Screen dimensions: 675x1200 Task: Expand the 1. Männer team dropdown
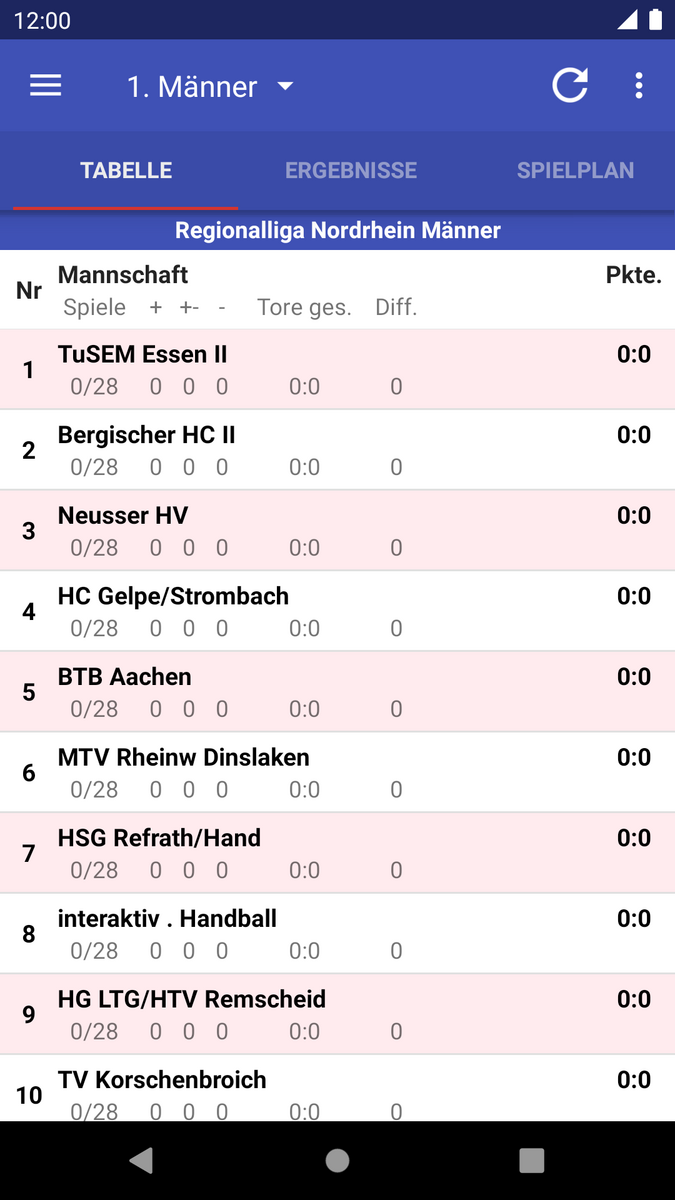click(210, 87)
